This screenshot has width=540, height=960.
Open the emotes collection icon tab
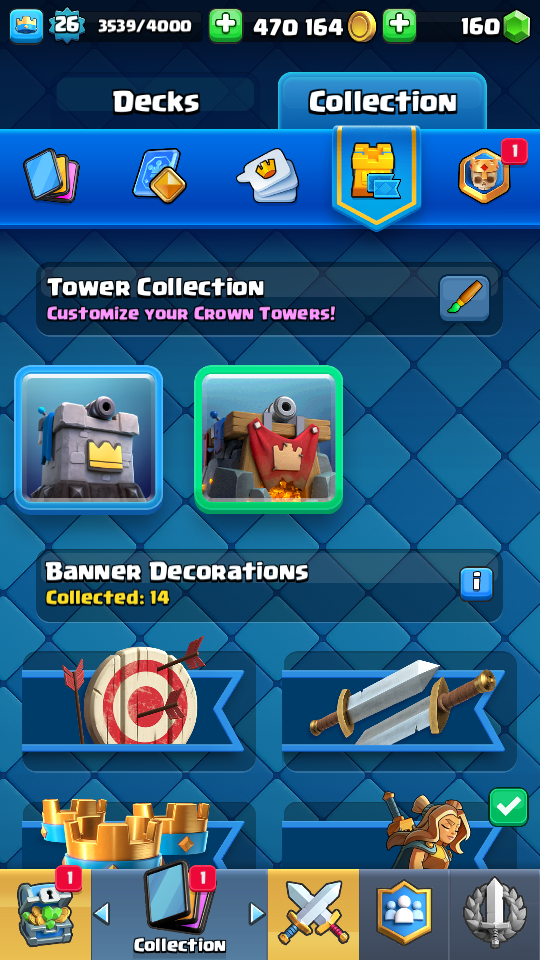(268, 176)
